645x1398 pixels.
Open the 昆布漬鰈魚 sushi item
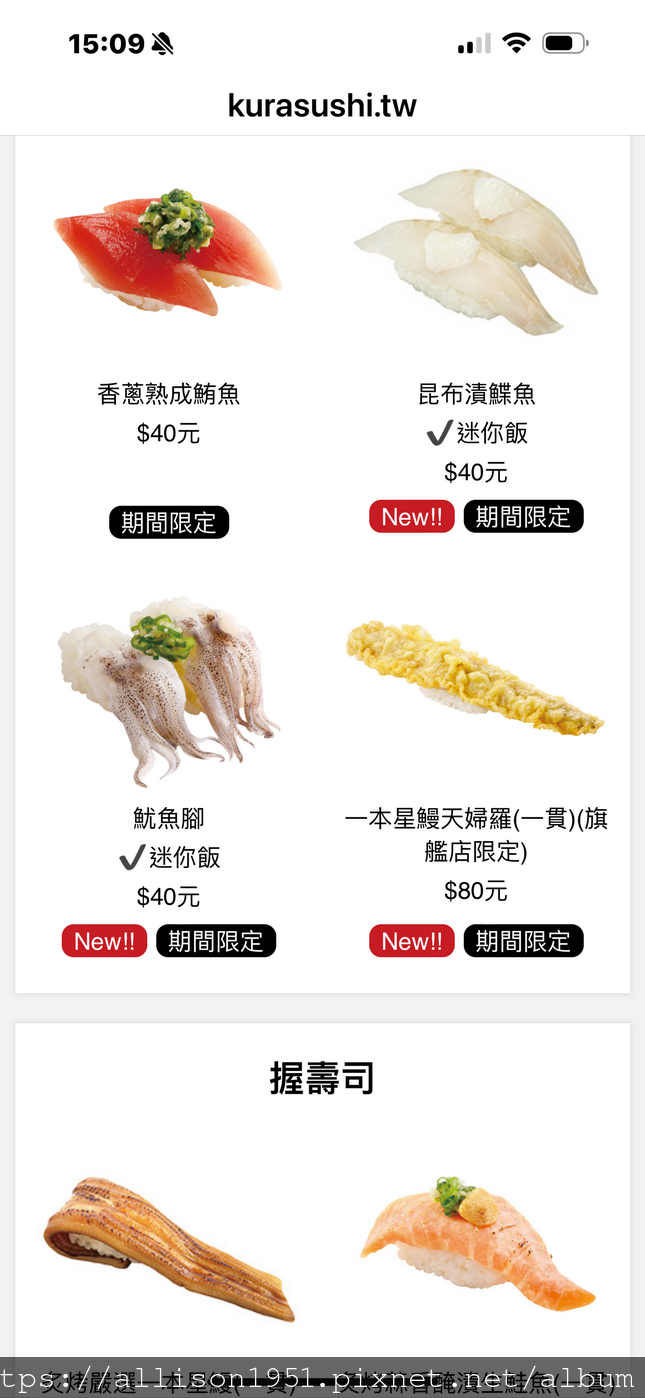476,394
